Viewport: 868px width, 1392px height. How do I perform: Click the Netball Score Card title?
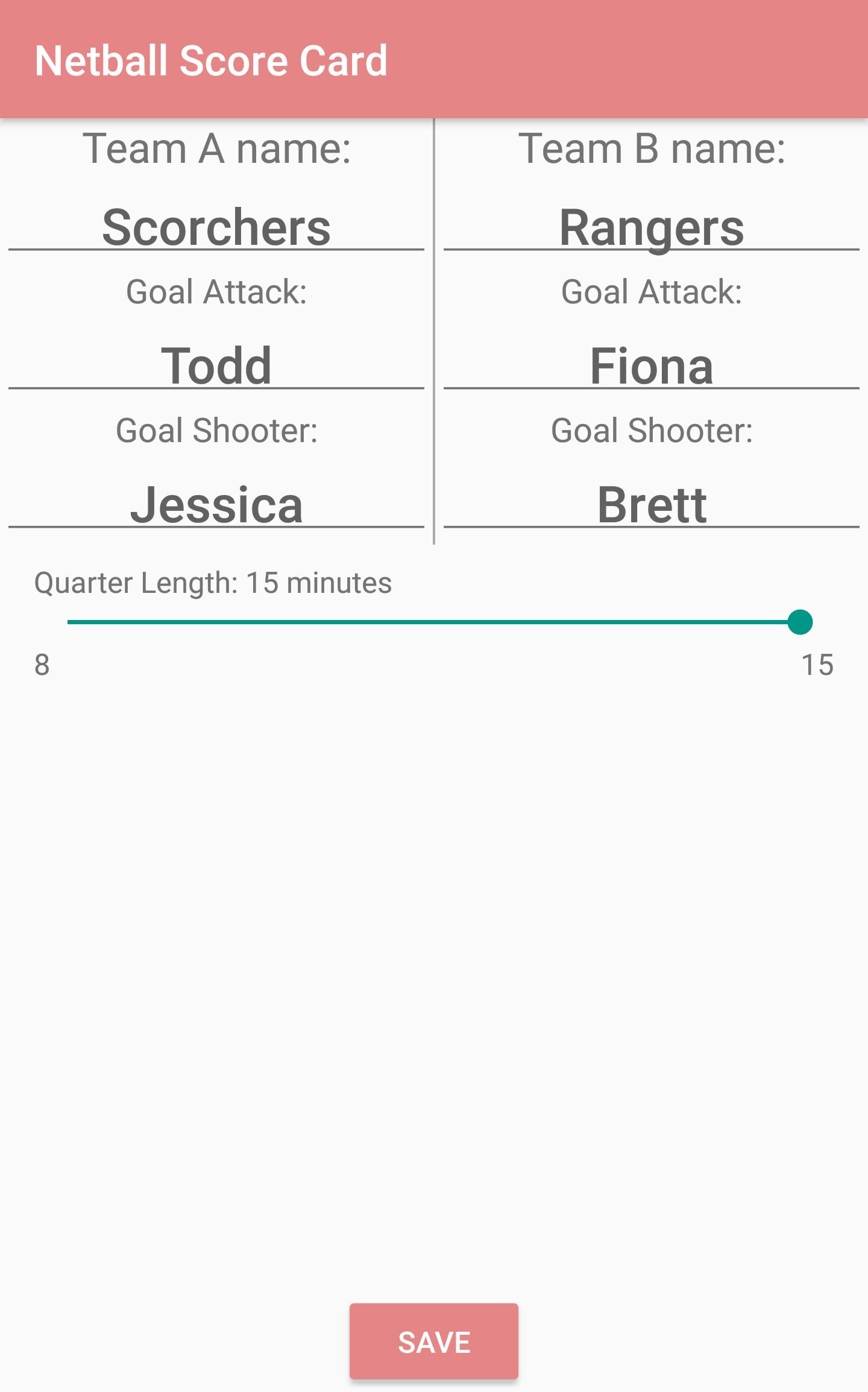pyautogui.click(x=212, y=60)
